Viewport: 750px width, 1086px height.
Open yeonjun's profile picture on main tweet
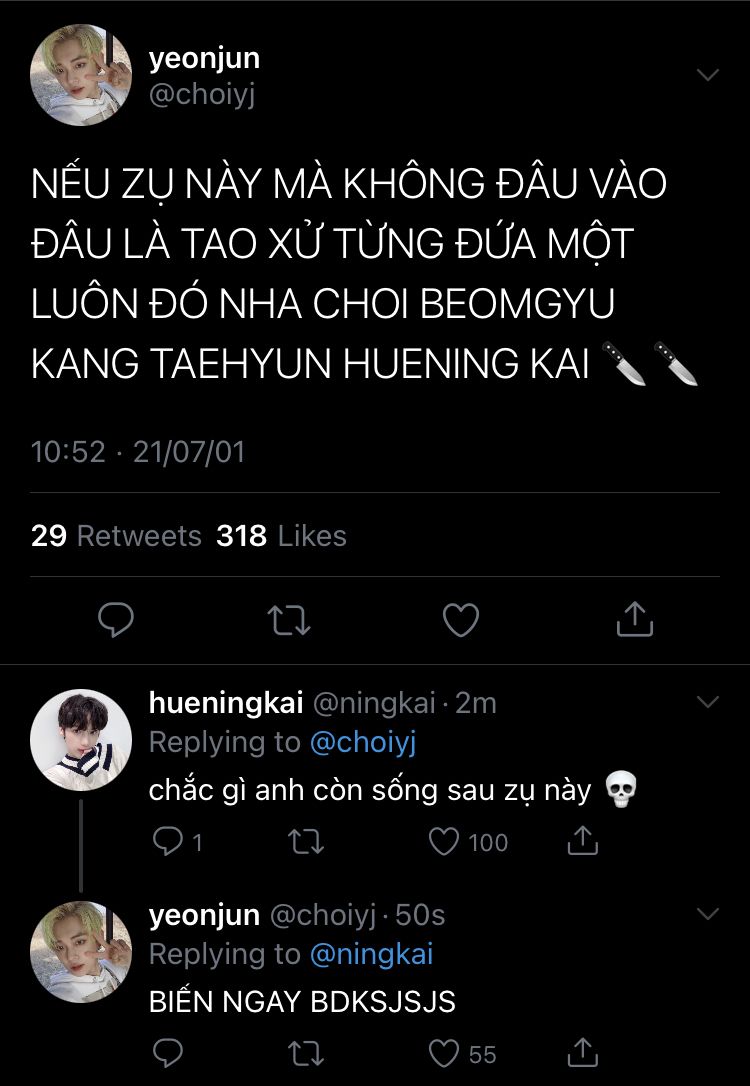click(81, 75)
